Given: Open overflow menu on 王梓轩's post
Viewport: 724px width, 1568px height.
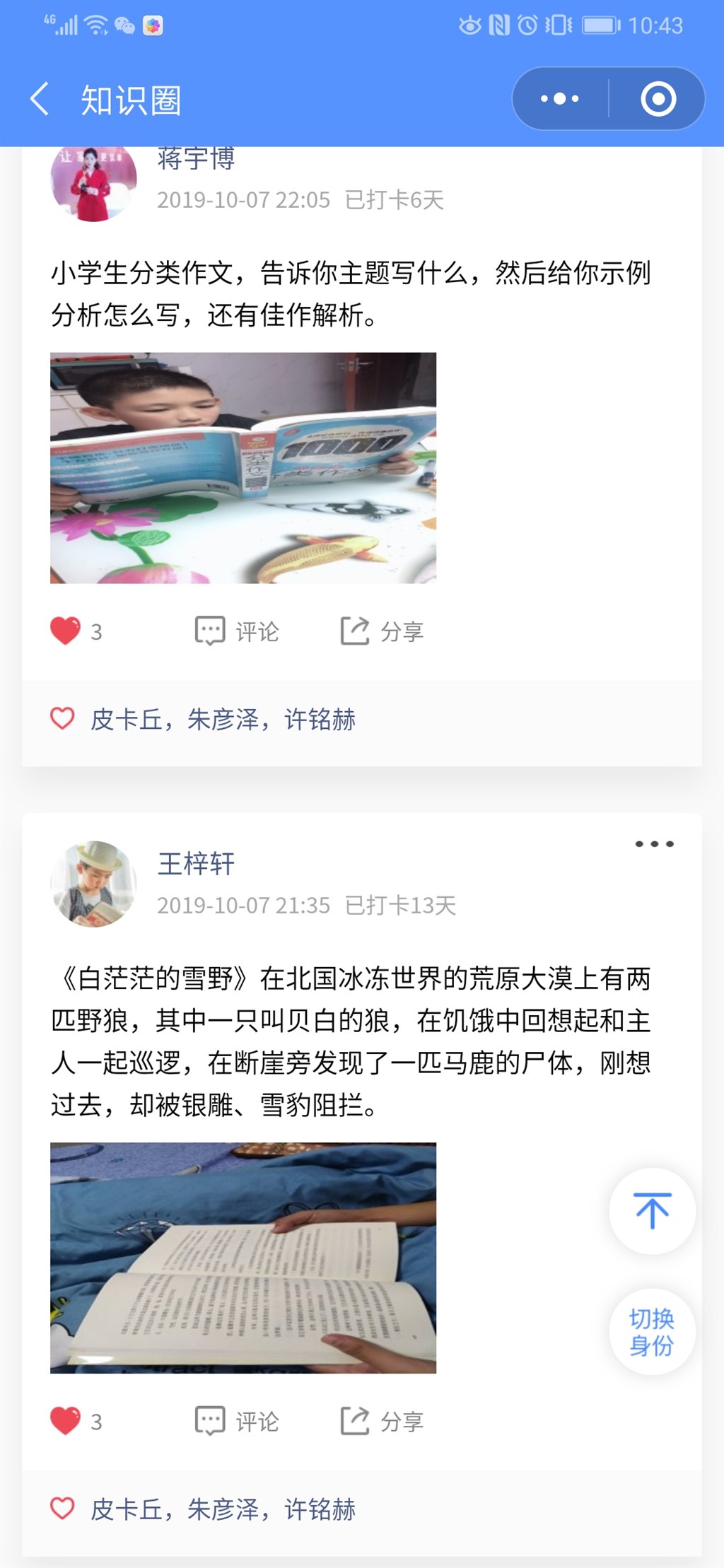Looking at the screenshot, I should [x=654, y=843].
